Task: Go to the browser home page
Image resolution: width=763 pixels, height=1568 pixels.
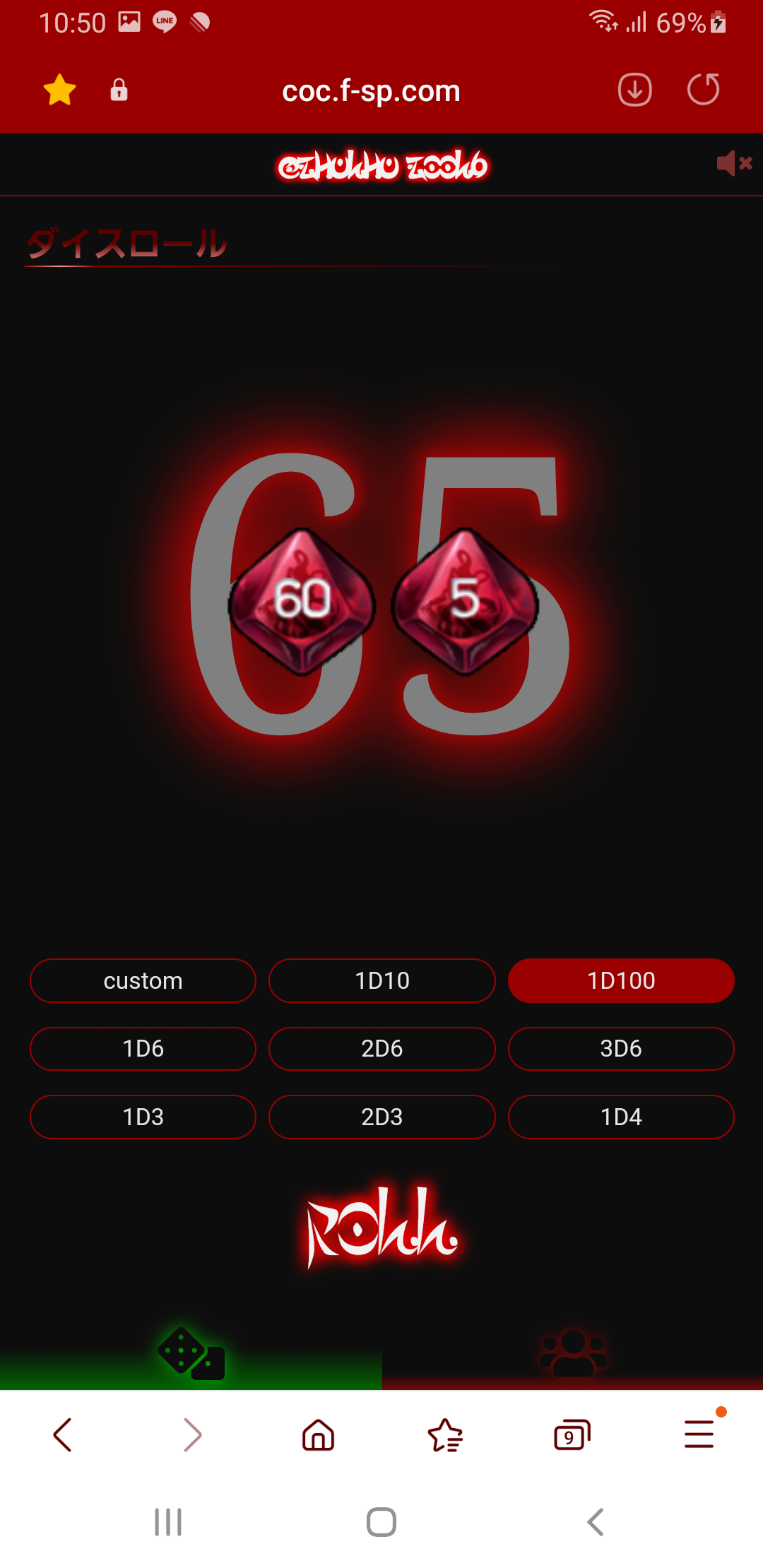Action: click(x=318, y=1435)
